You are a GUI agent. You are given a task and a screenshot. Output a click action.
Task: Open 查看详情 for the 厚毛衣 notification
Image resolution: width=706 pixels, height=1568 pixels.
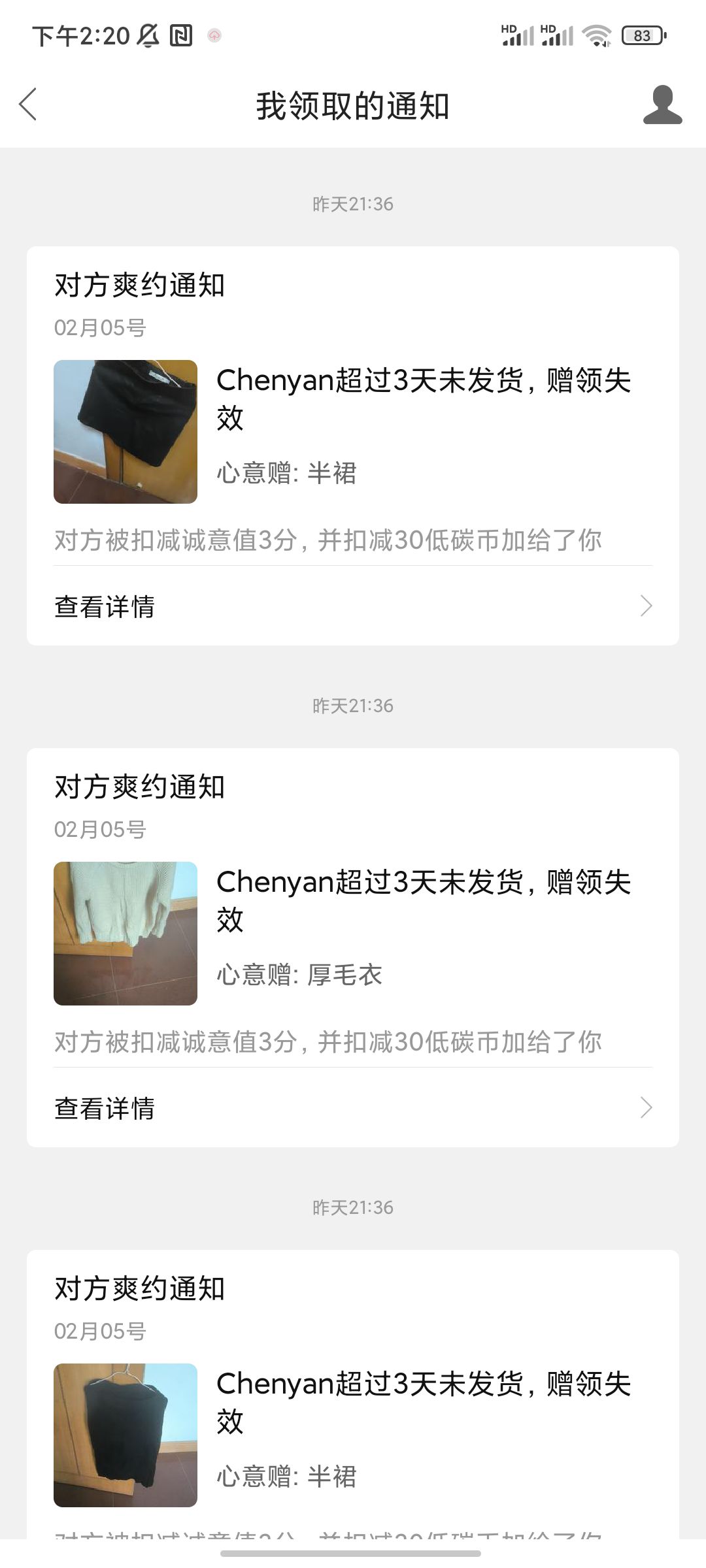[x=353, y=1107]
